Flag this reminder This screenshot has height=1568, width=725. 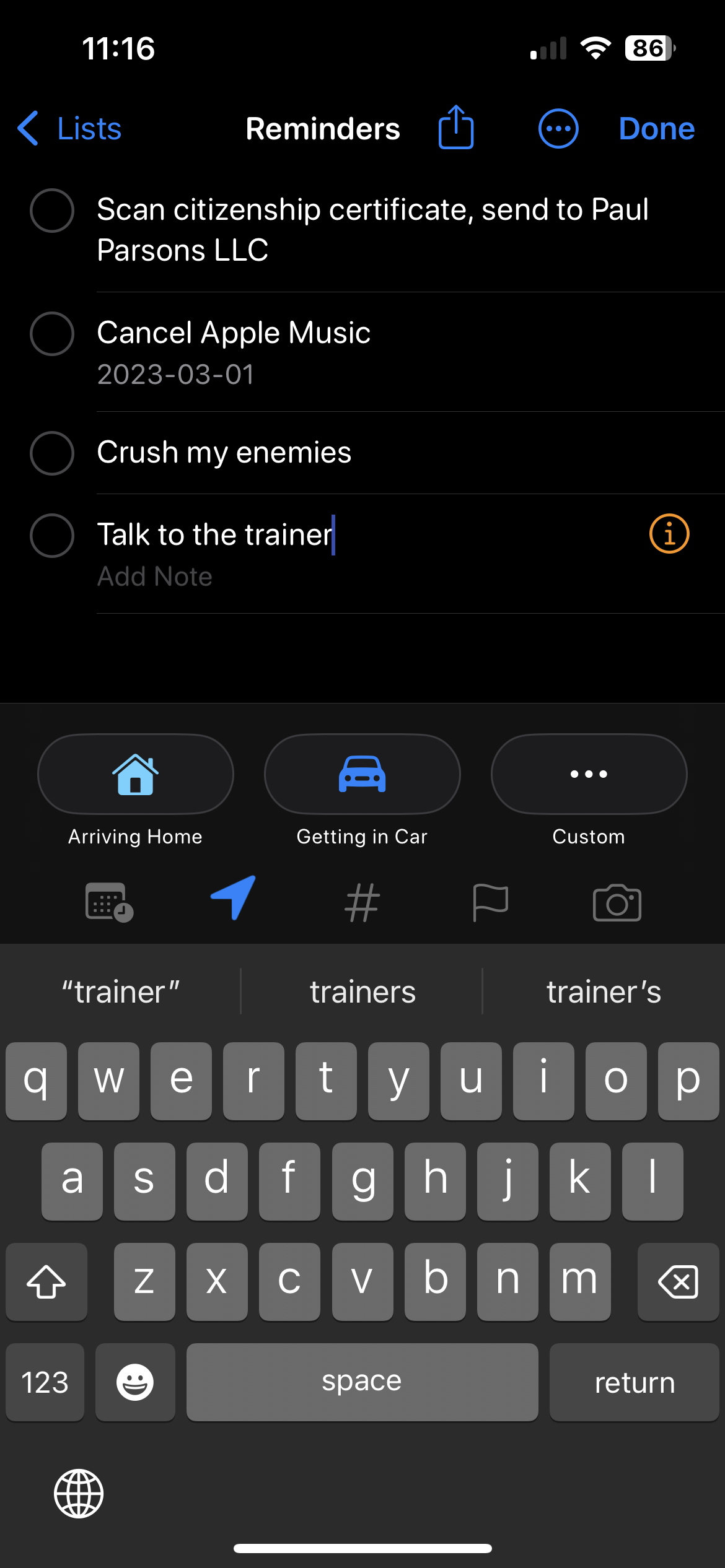(490, 902)
